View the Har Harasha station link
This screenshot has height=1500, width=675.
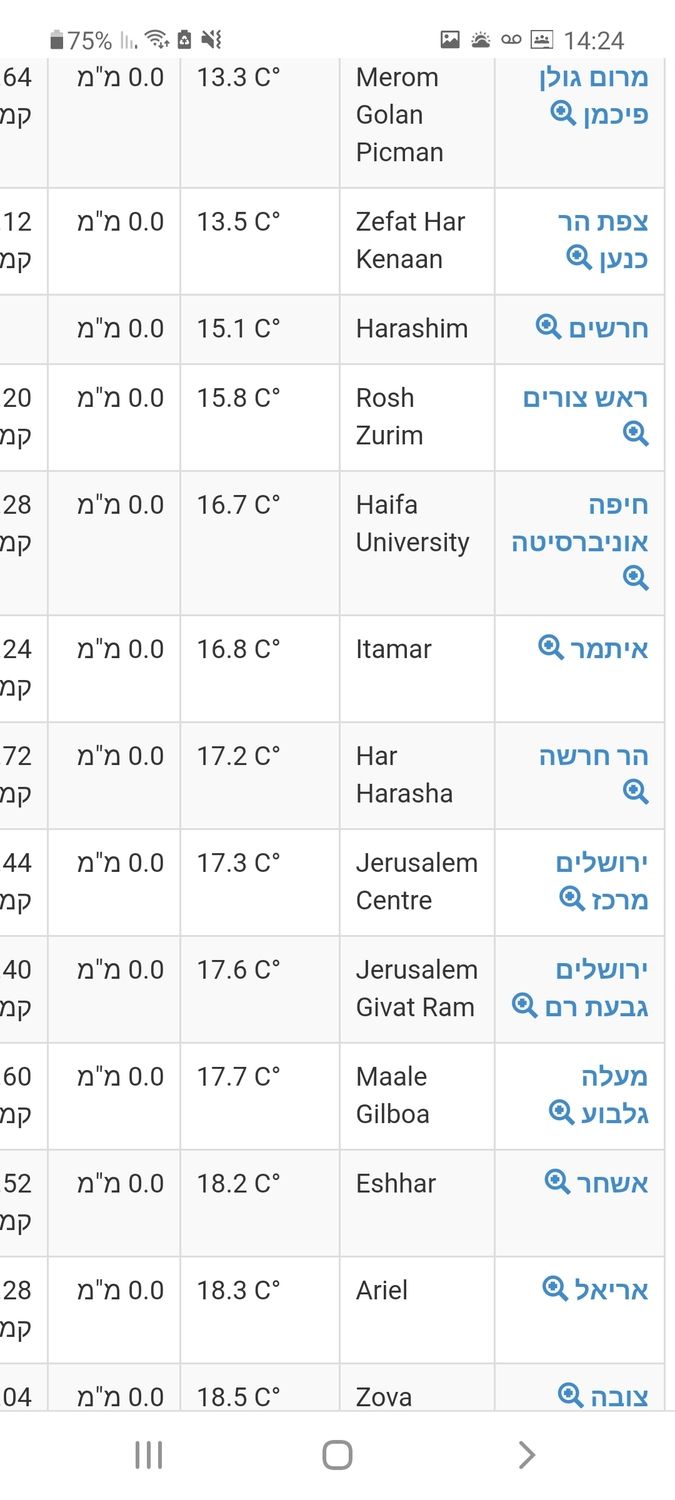(x=594, y=756)
